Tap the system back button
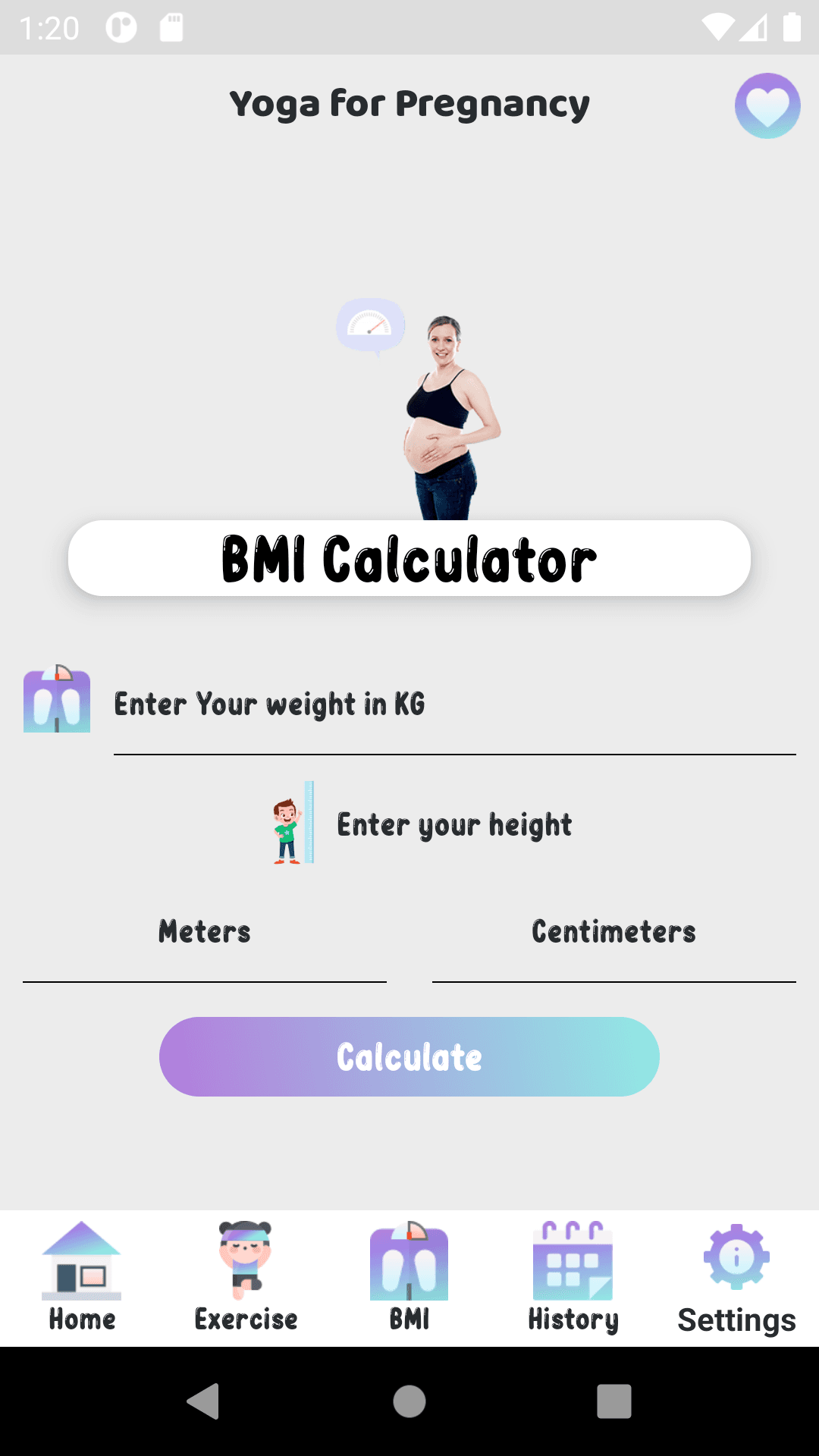Screen dimensions: 819x1456 pos(203,1401)
